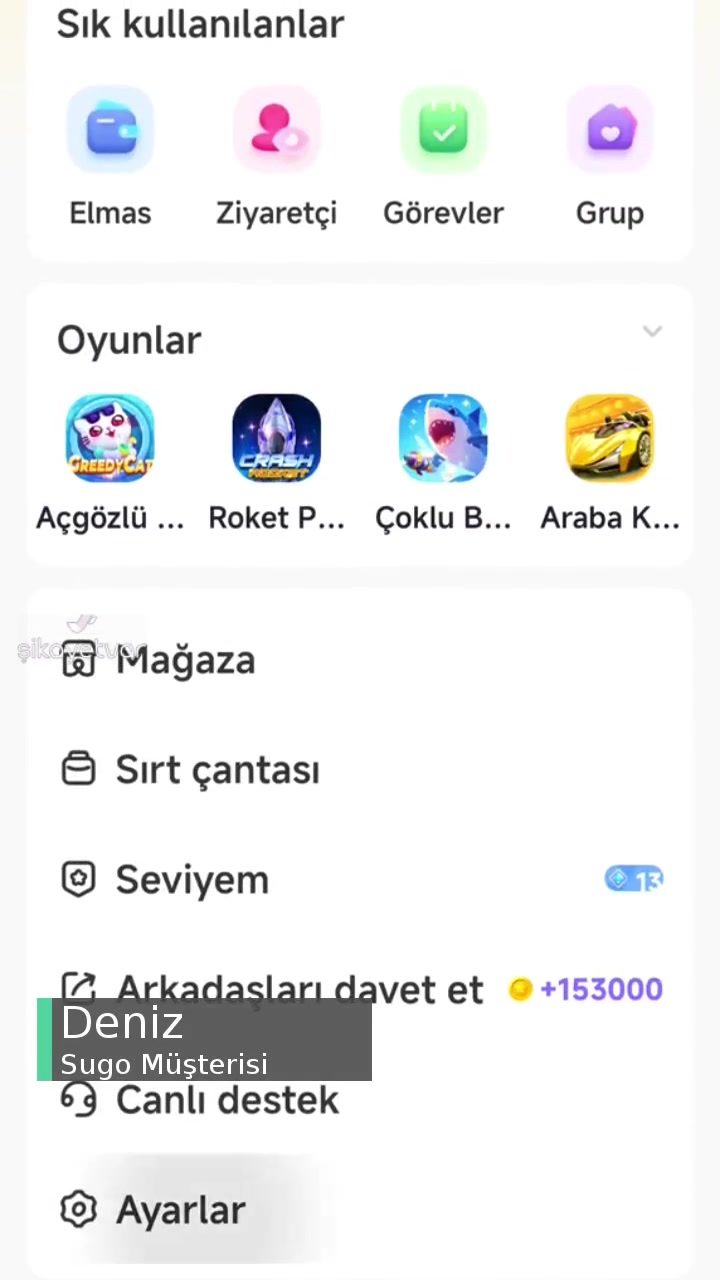
Task: Open the Araba K racing game
Action: tap(610, 437)
